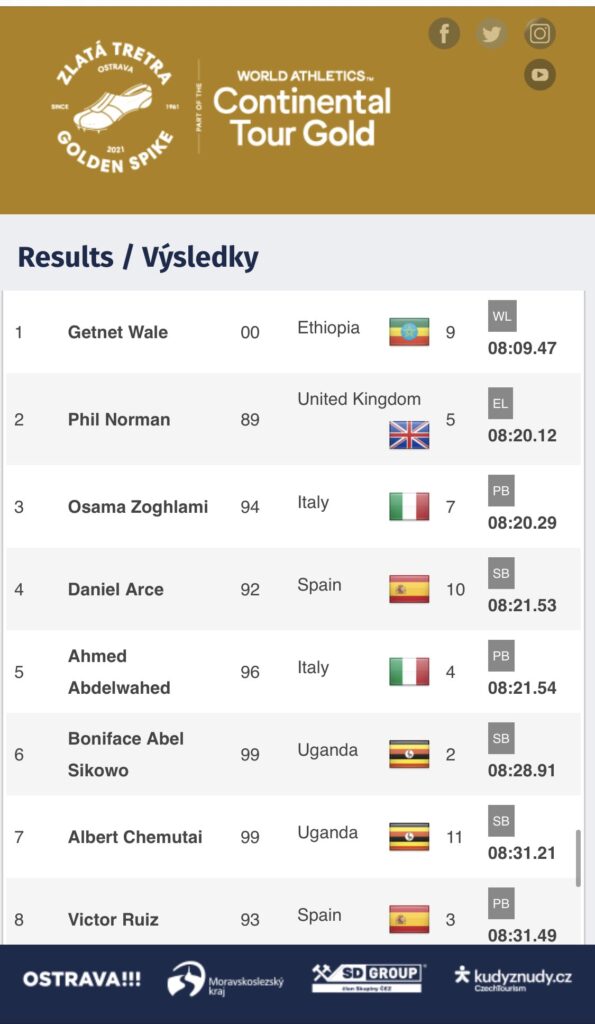Viewport: 595px width, 1024px height.
Task: Open the Facebook page icon
Action: [444, 33]
